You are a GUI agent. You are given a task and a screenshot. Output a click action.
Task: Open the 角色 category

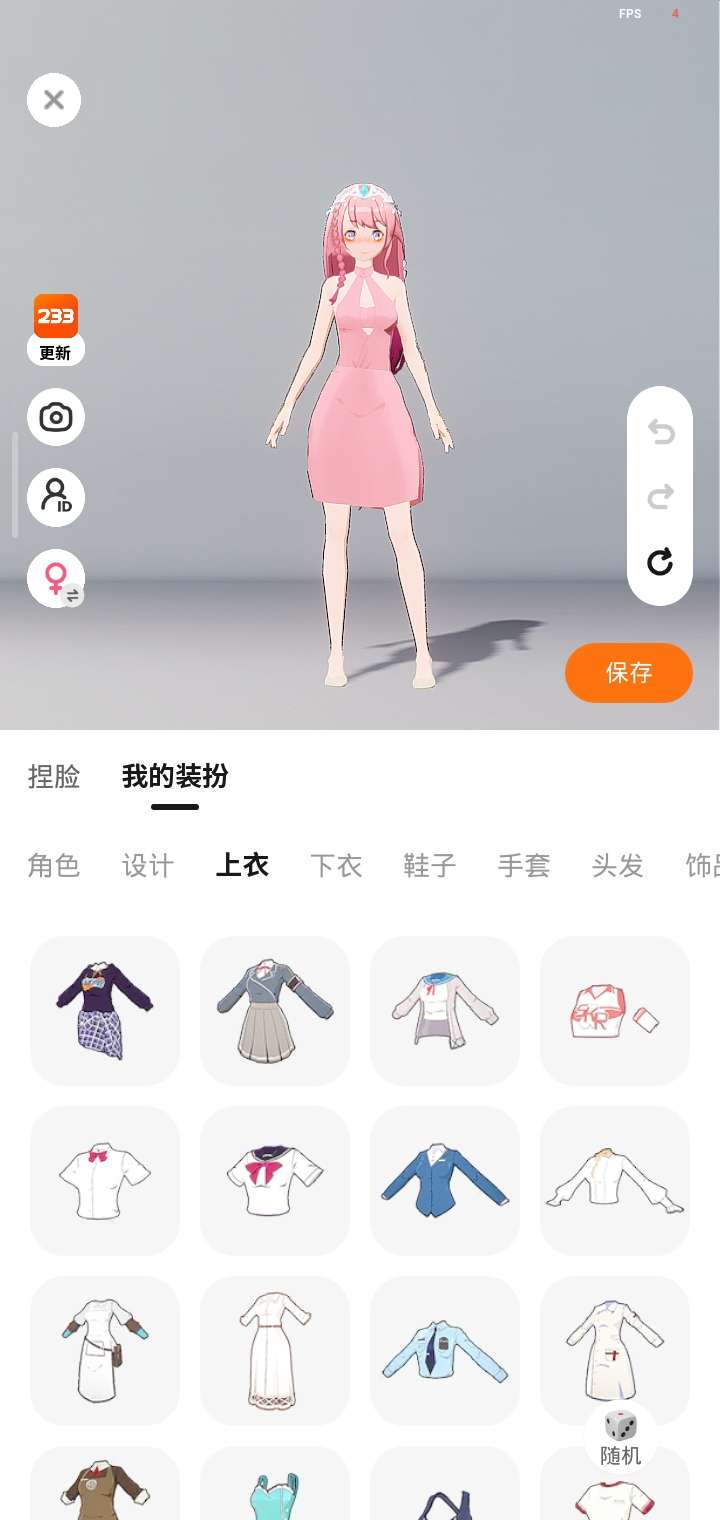(54, 865)
